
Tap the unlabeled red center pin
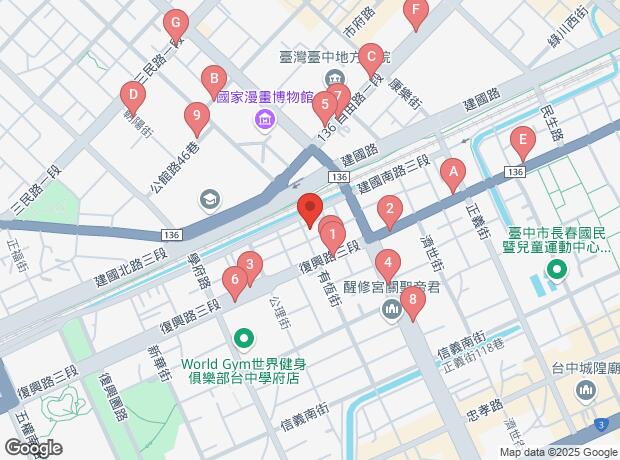[x=309, y=211]
